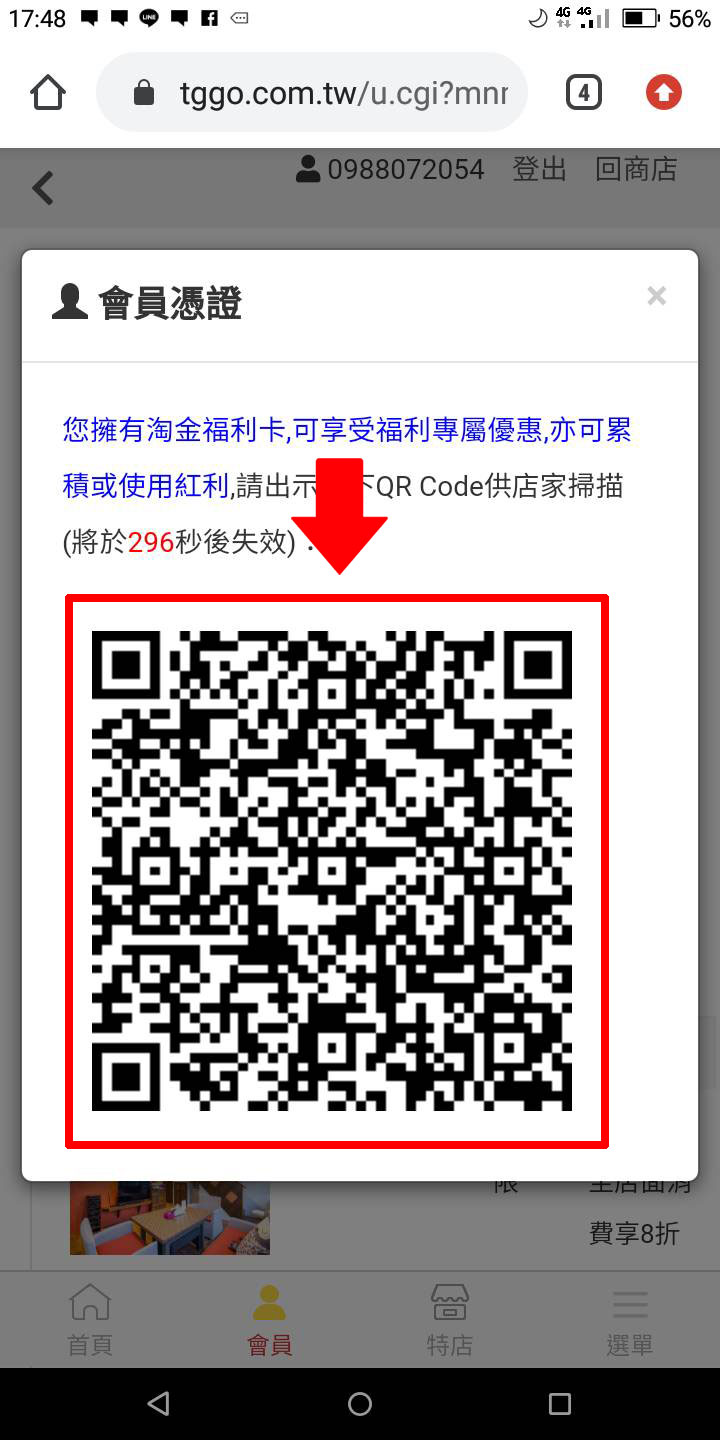Return to shop via 回商店
Screen dimensions: 720x1440
[636, 170]
